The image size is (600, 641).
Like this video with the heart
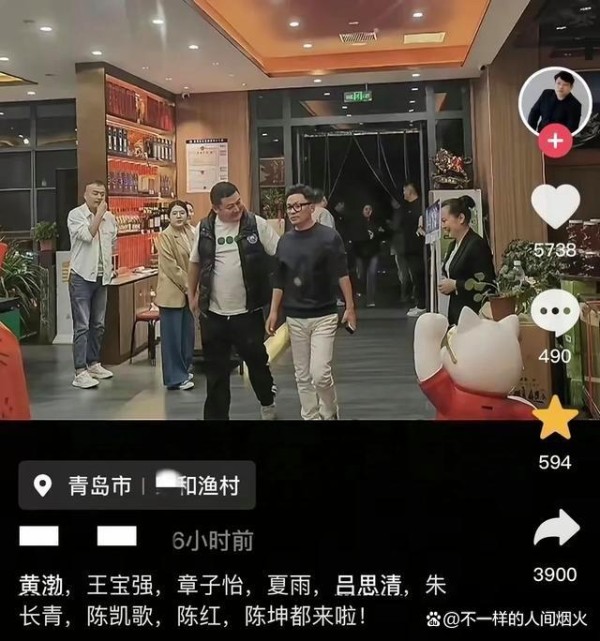[x=555, y=207]
